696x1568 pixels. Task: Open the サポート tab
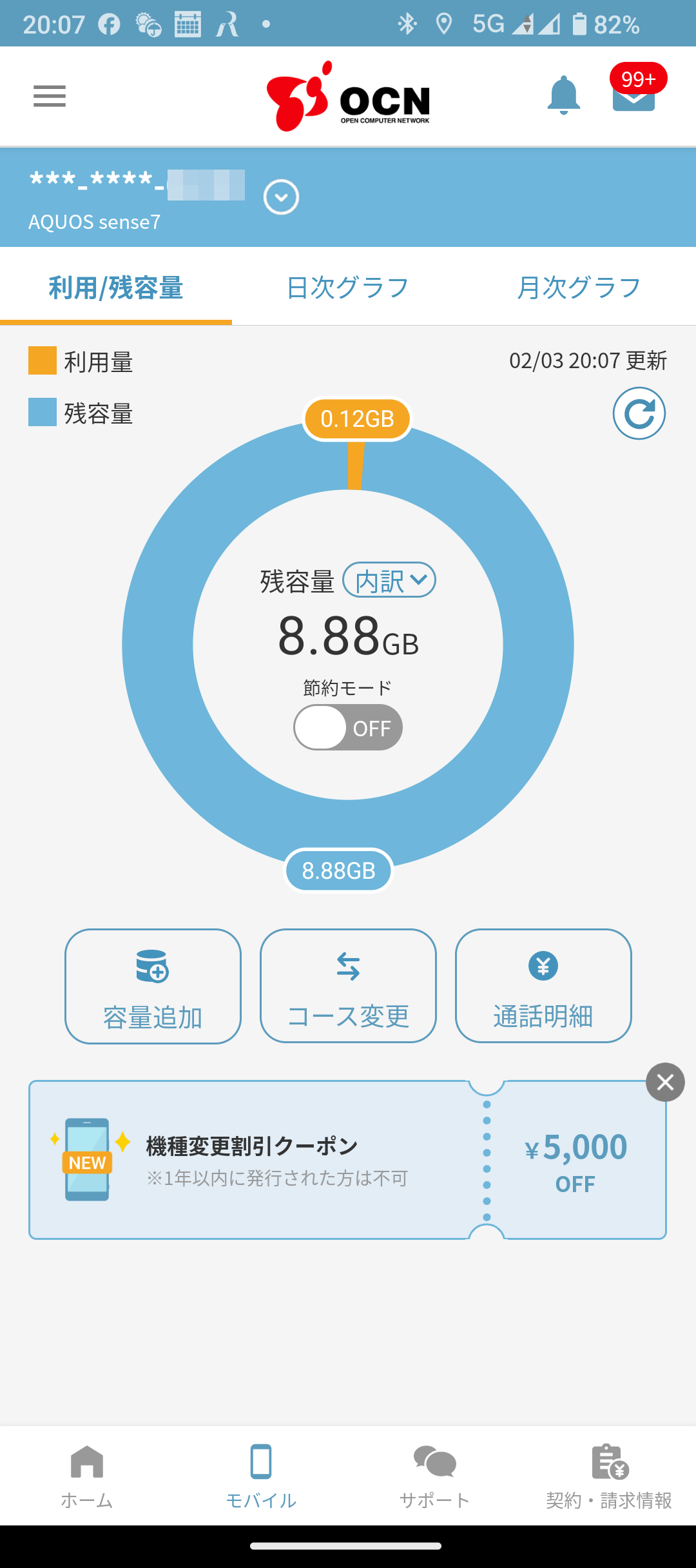pos(435,1476)
